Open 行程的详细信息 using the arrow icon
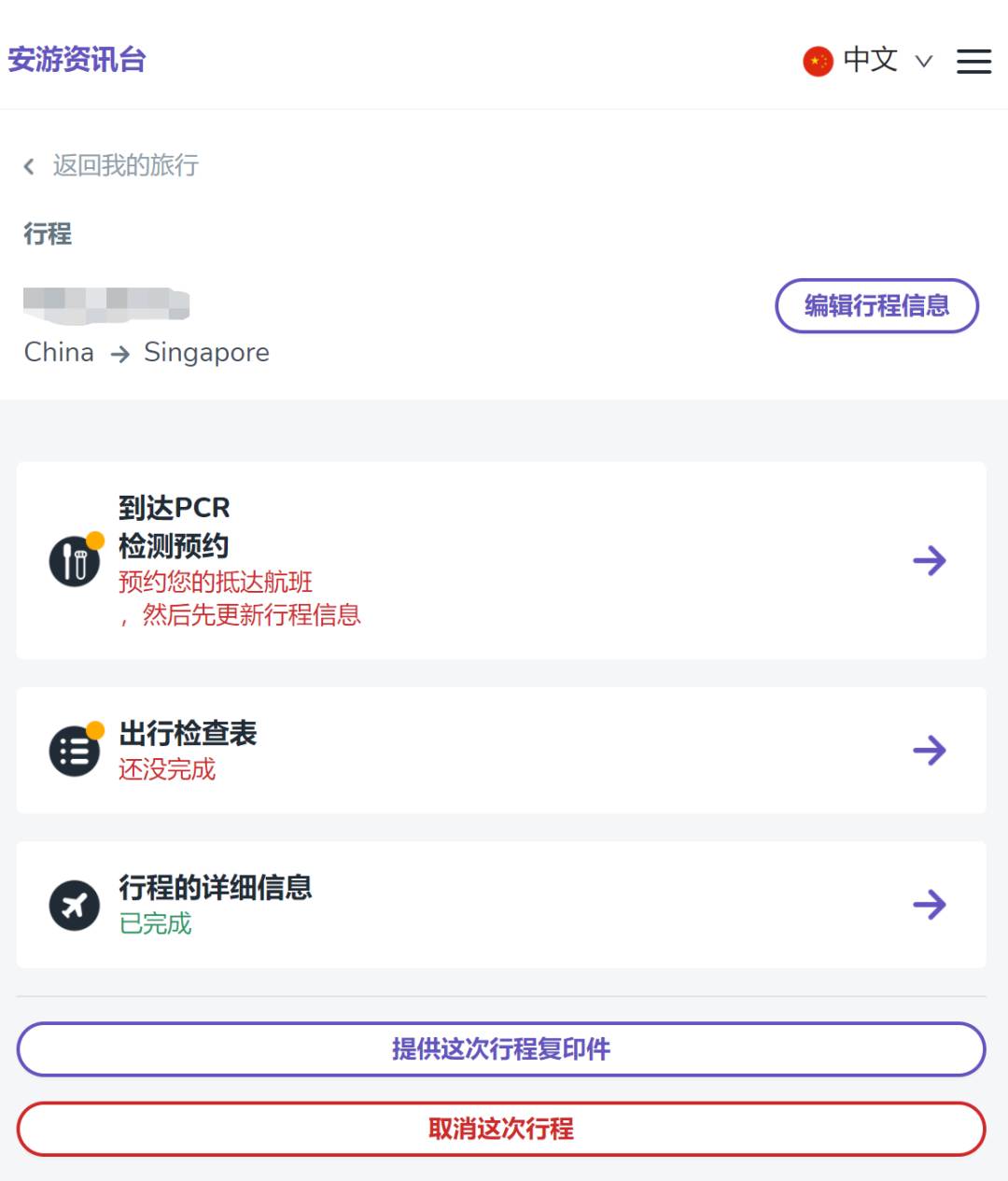The height and width of the screenshot is (1181, 1008). 929,904
